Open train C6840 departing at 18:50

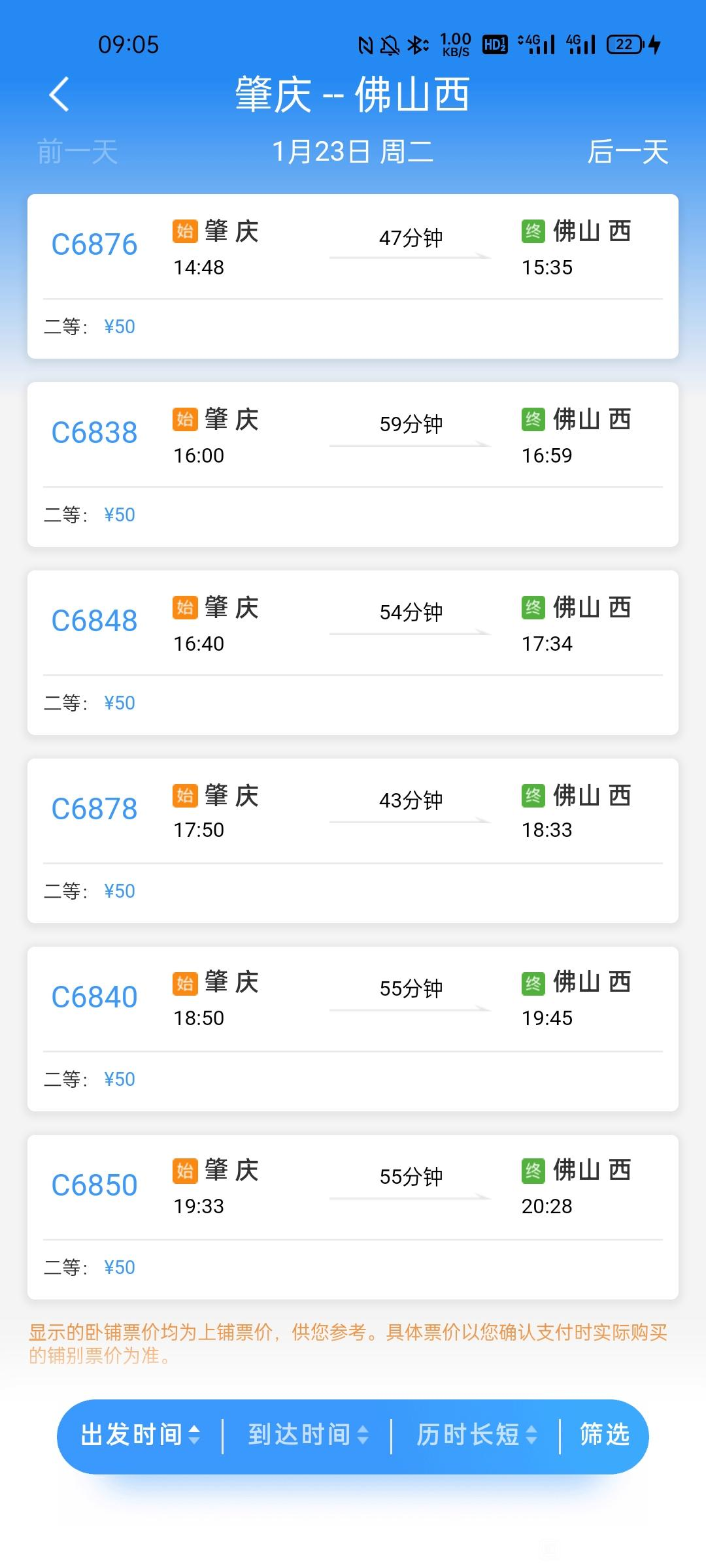(353, 1029)
